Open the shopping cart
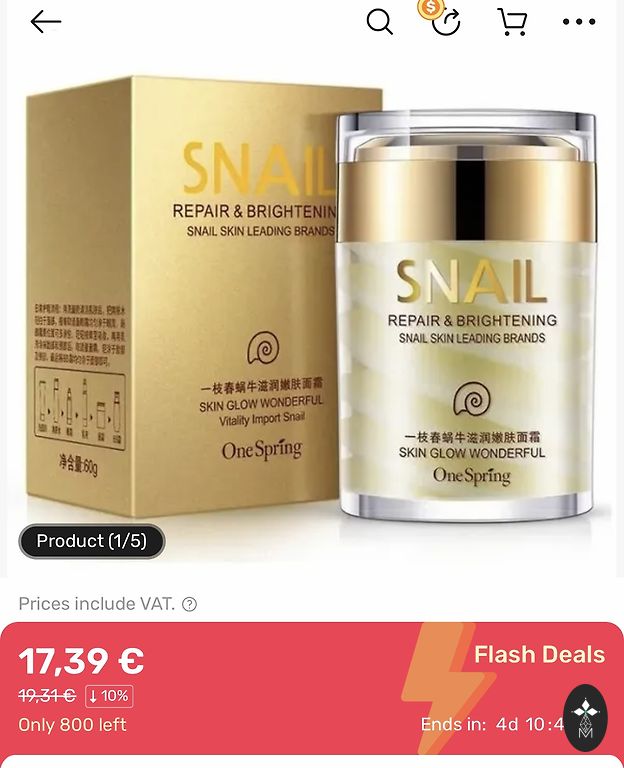624x768 pixels. (512, 22)
